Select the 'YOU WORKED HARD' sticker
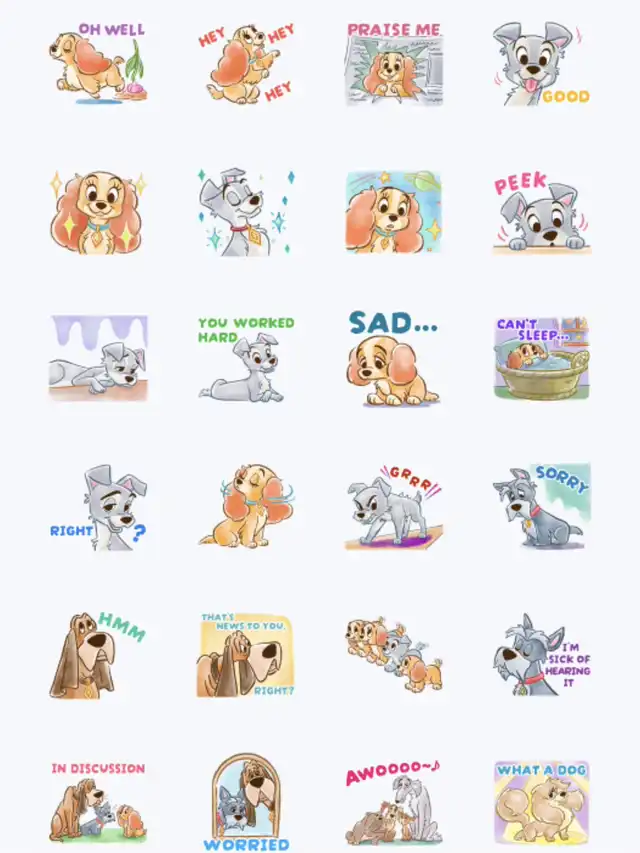The width and height of the screenshot is (640, 853). click(x=246, y=359)
